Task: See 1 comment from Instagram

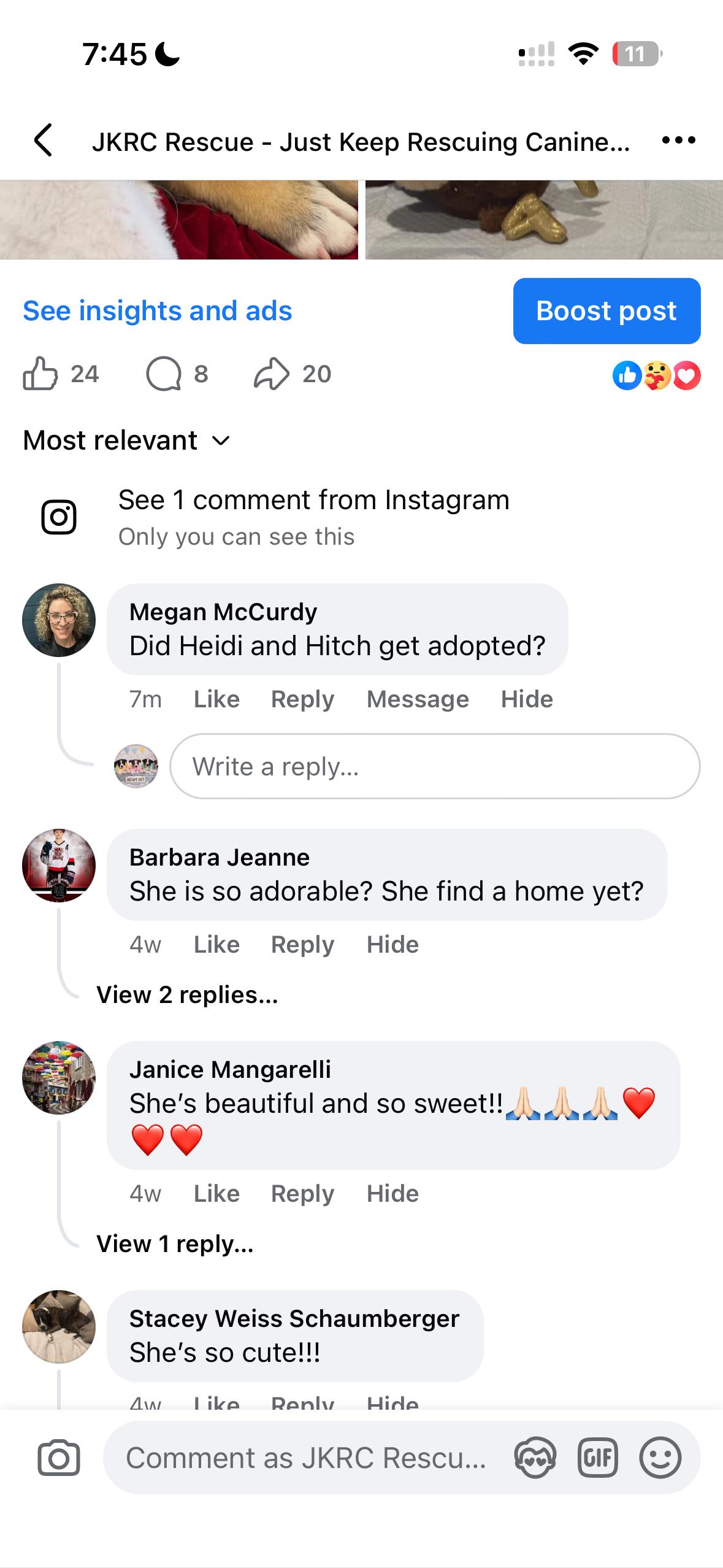Action: coord(313,501)
